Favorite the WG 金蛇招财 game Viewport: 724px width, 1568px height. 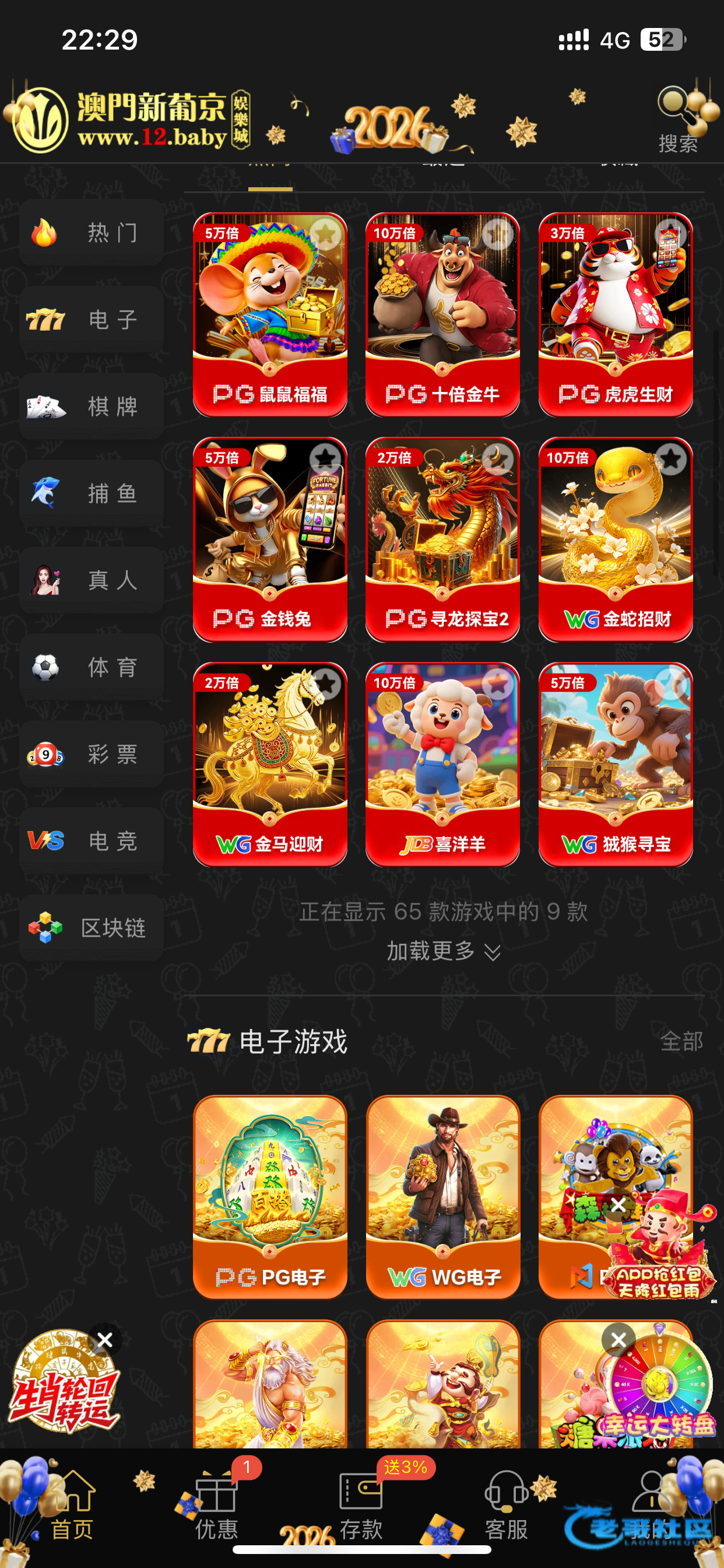(670, 459)
